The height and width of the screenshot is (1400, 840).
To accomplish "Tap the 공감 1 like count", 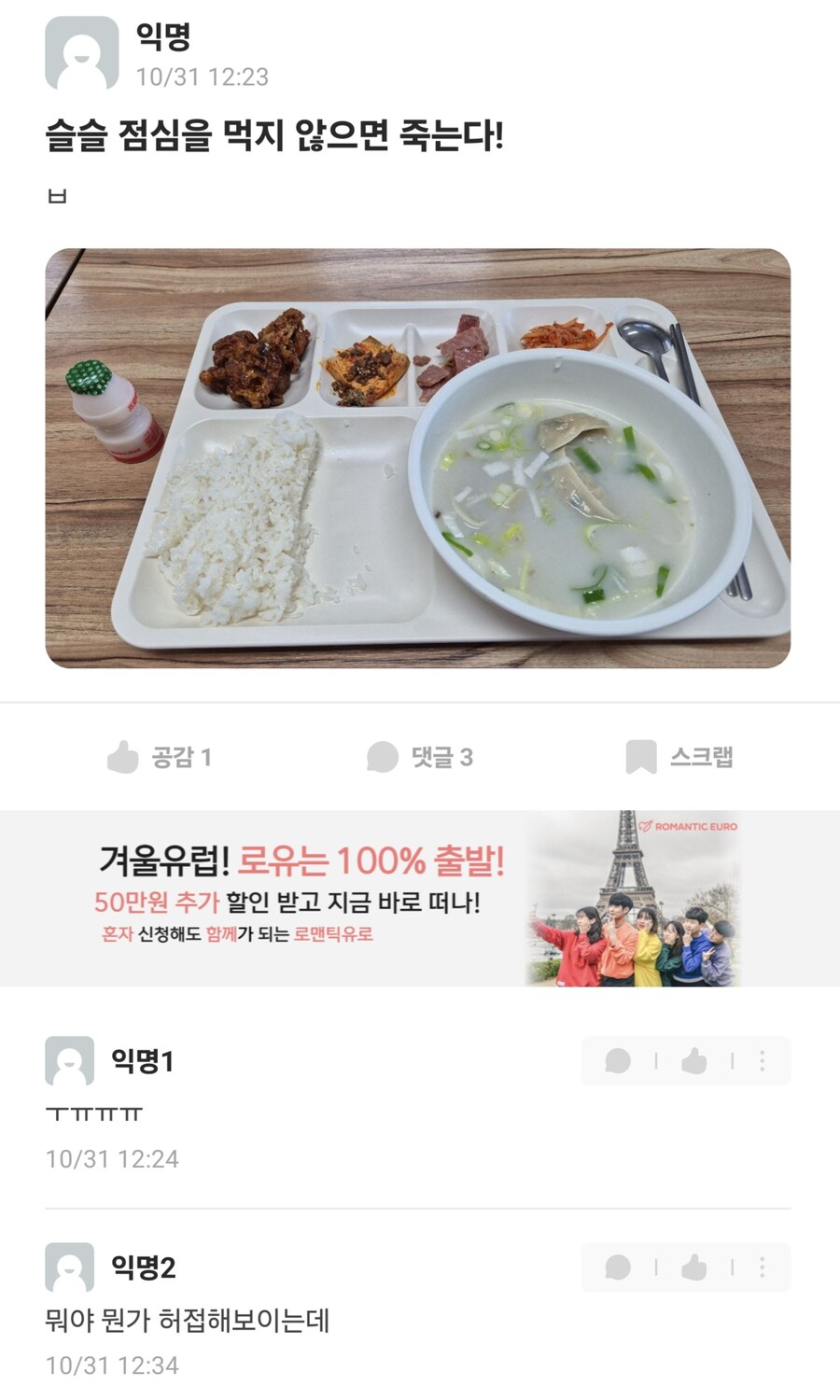I will coord(183,758).
